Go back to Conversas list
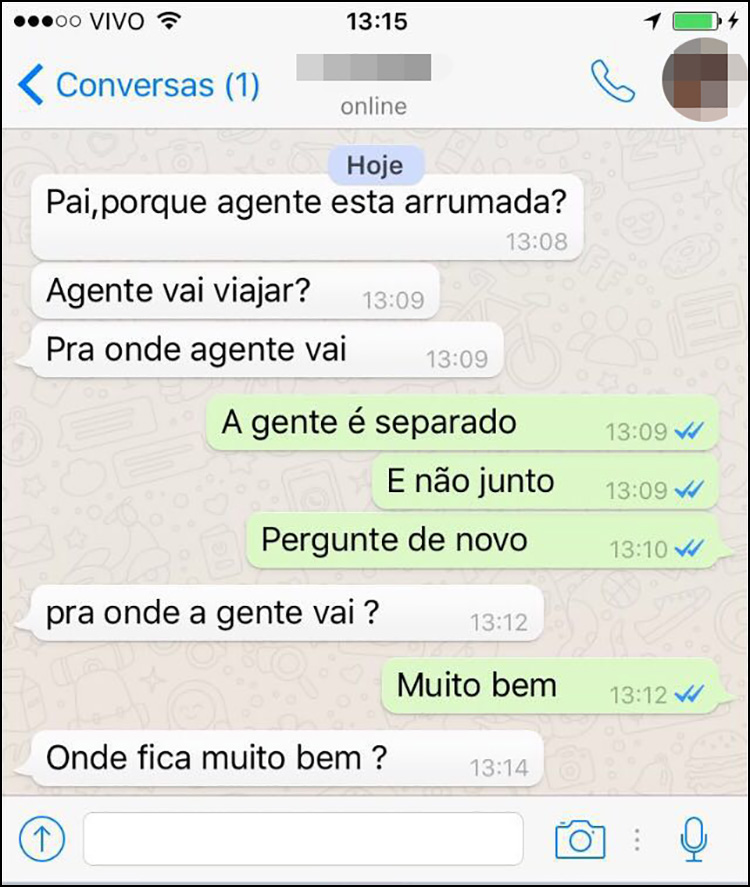Screen dimensions: 750x887 point(138,85)
